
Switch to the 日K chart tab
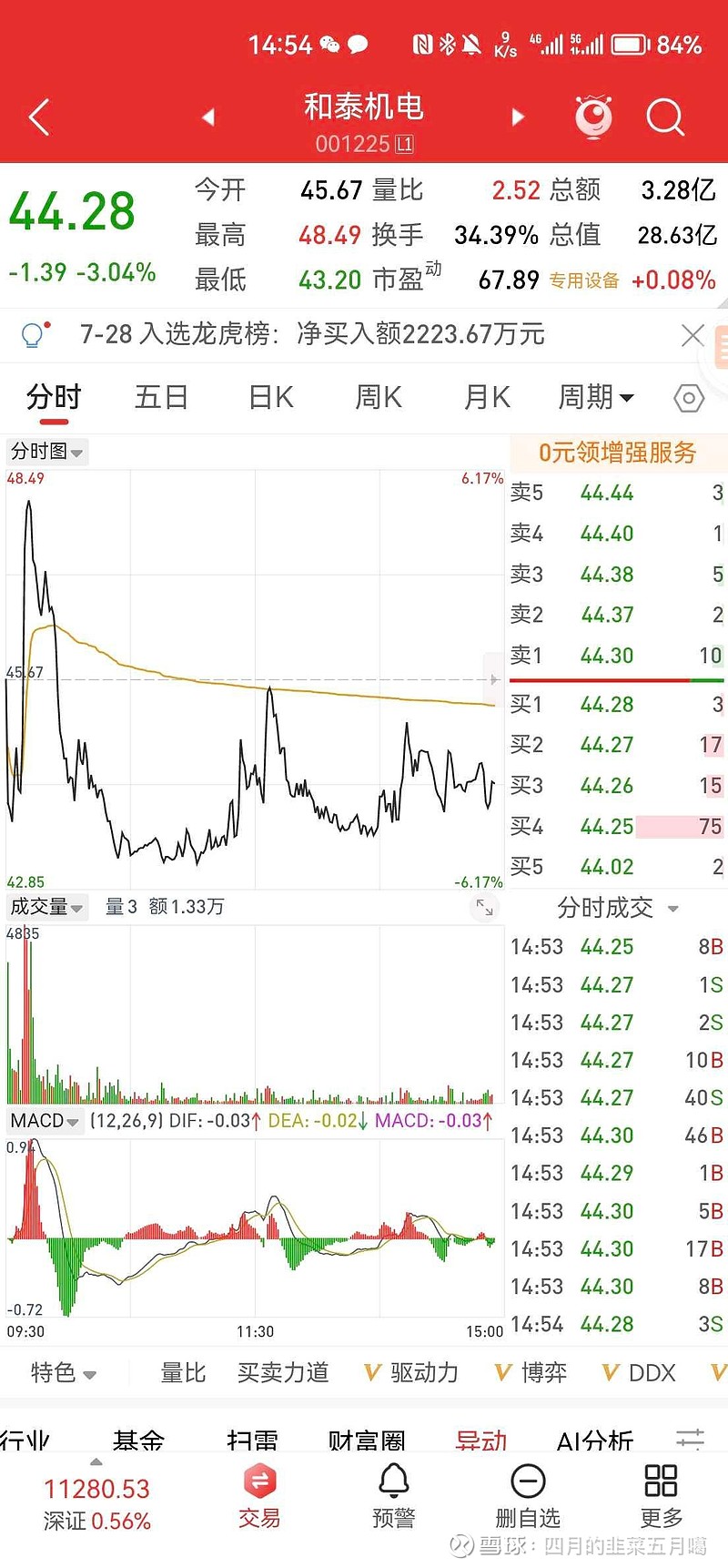pyautogui.click(x=270, y=397)
